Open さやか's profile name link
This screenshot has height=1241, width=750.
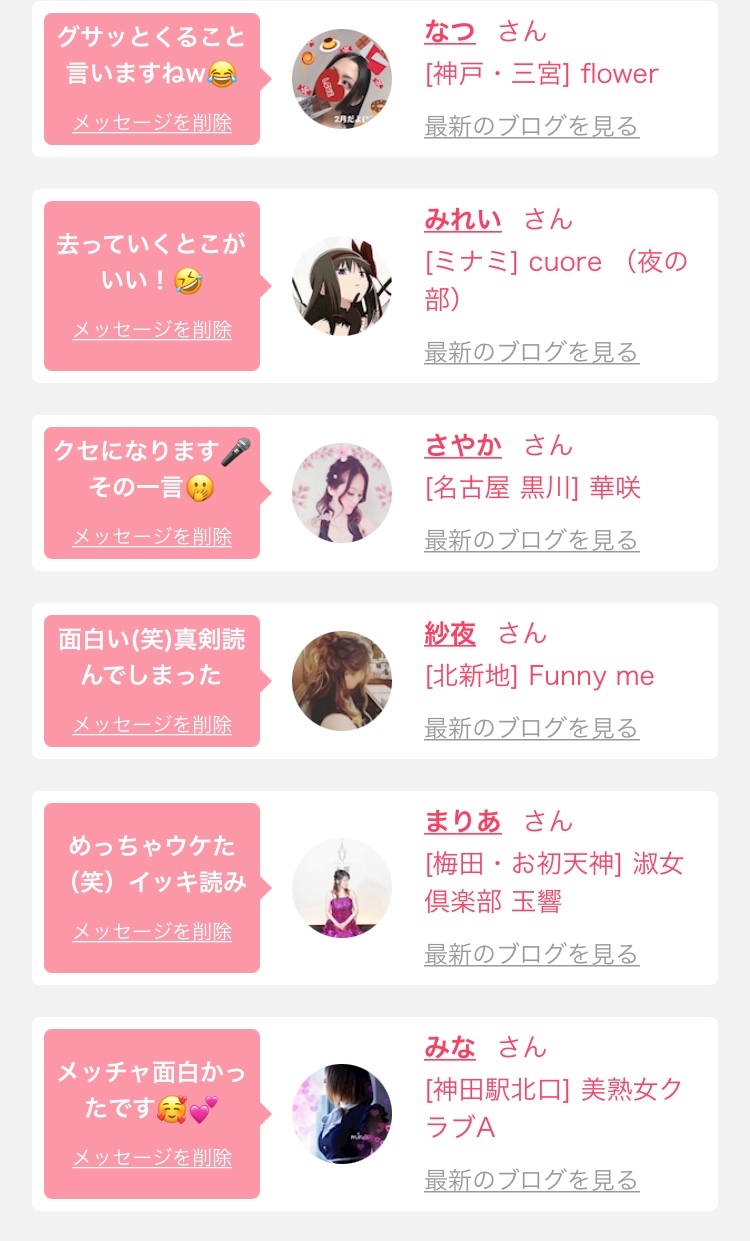pos(463,445)
